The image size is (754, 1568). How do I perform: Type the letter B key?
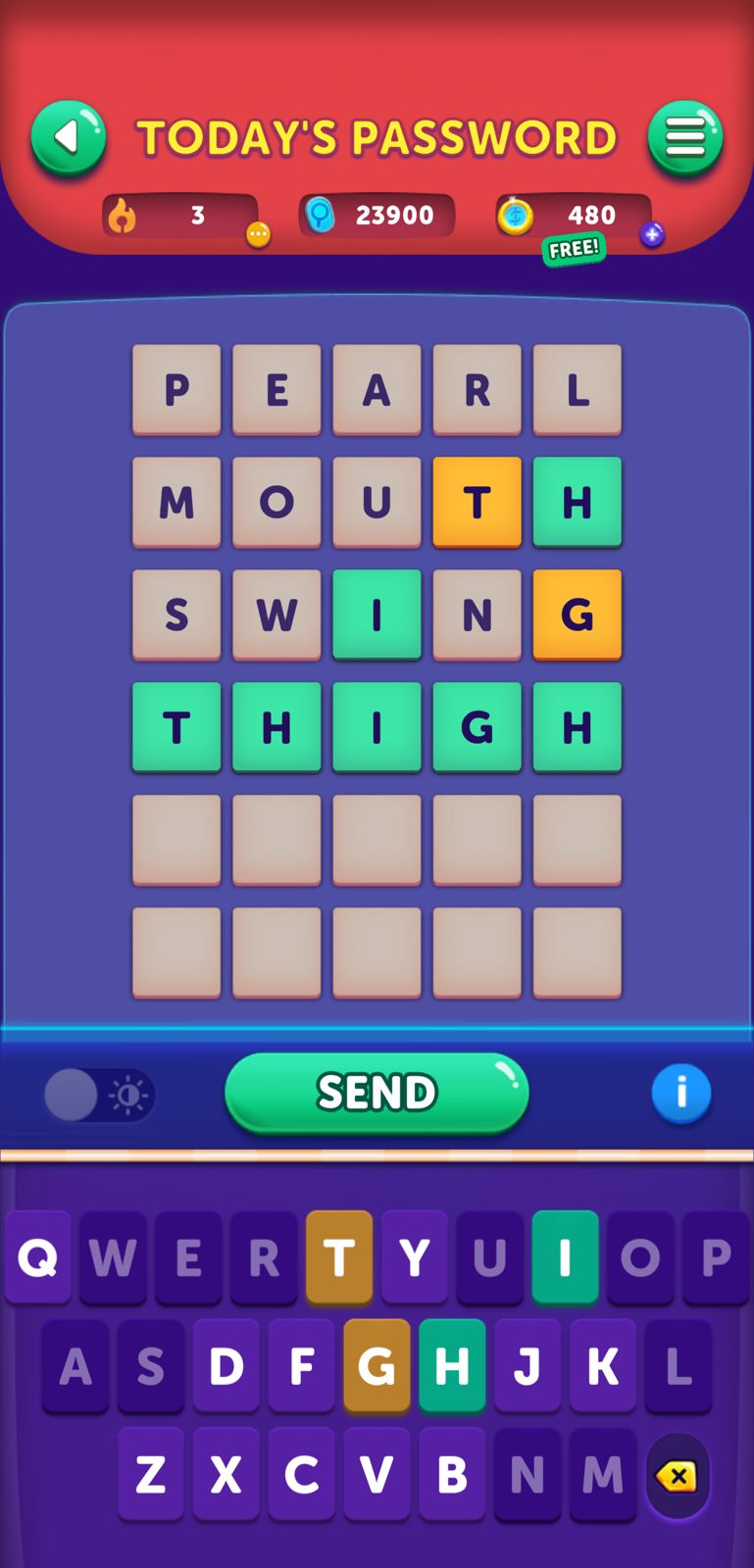452,1473
